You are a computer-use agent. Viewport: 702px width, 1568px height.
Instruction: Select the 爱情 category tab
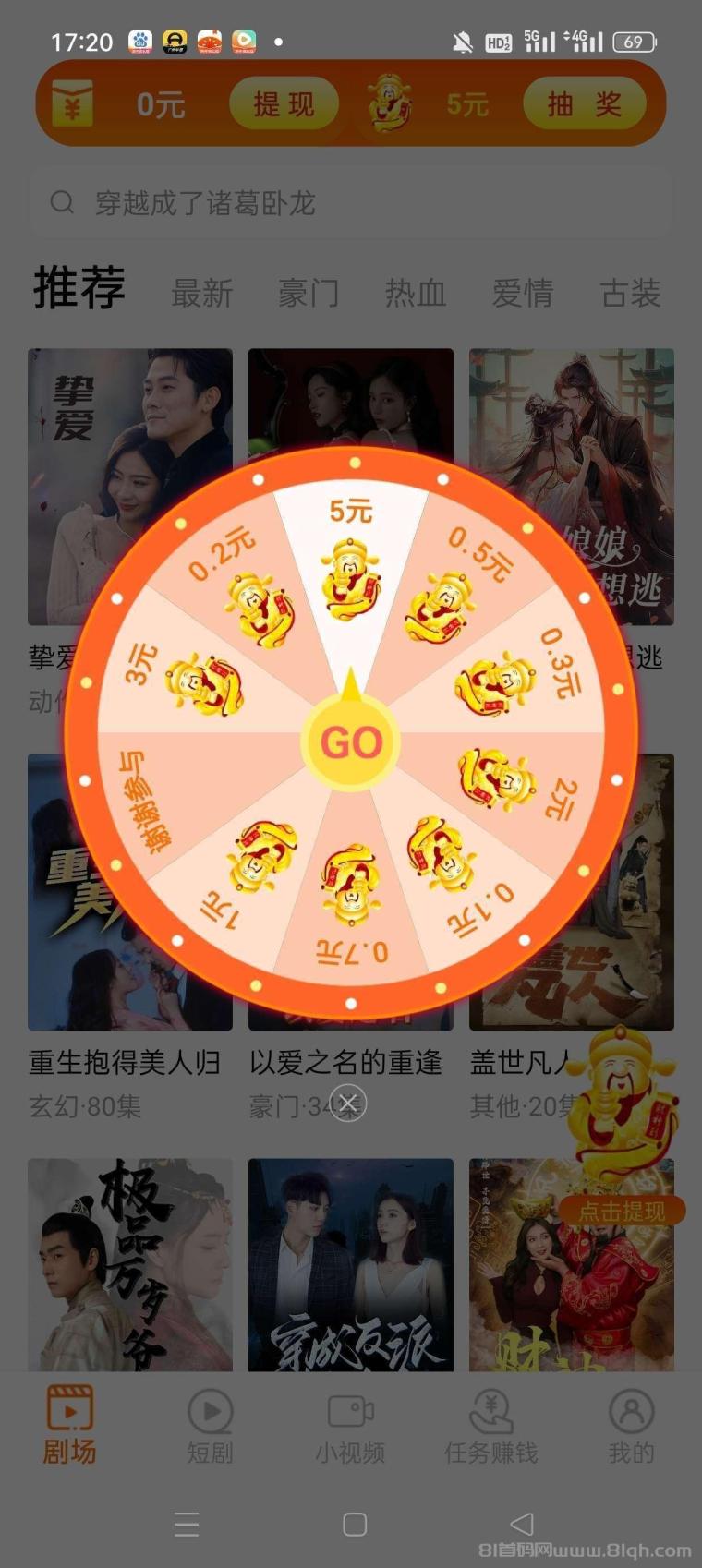pos(523,294)
